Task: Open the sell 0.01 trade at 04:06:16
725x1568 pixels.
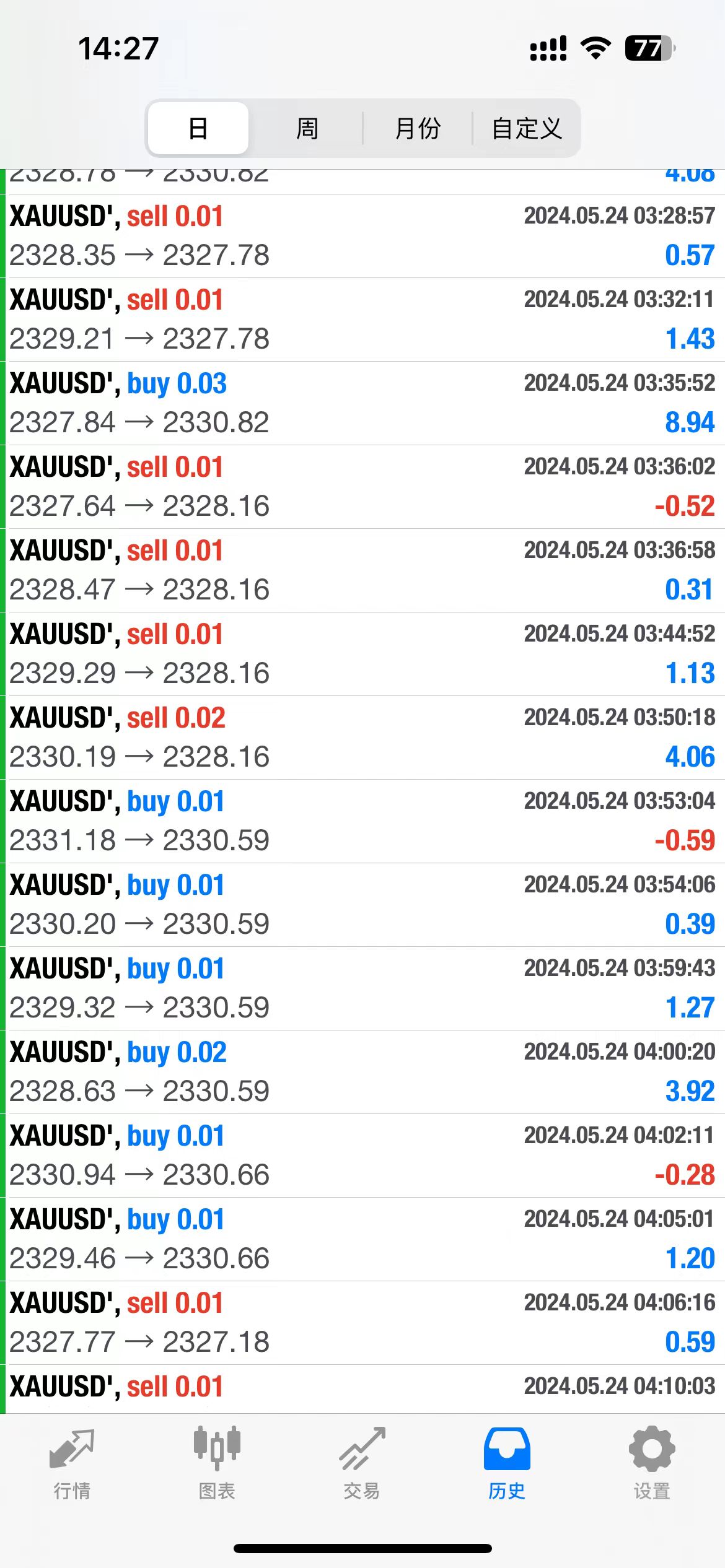Action: tap(362, 1323)
